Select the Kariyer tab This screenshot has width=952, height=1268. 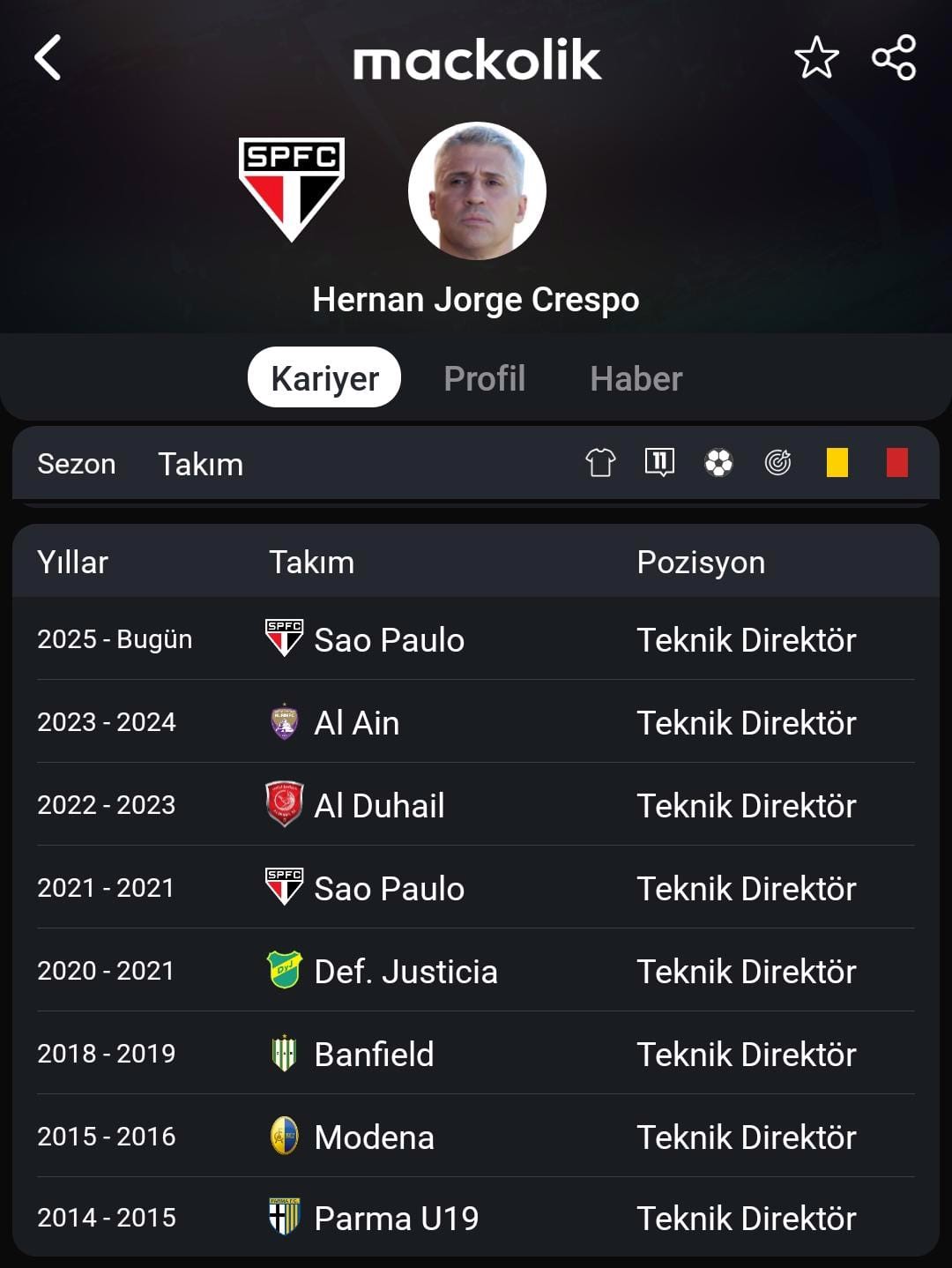324,378
